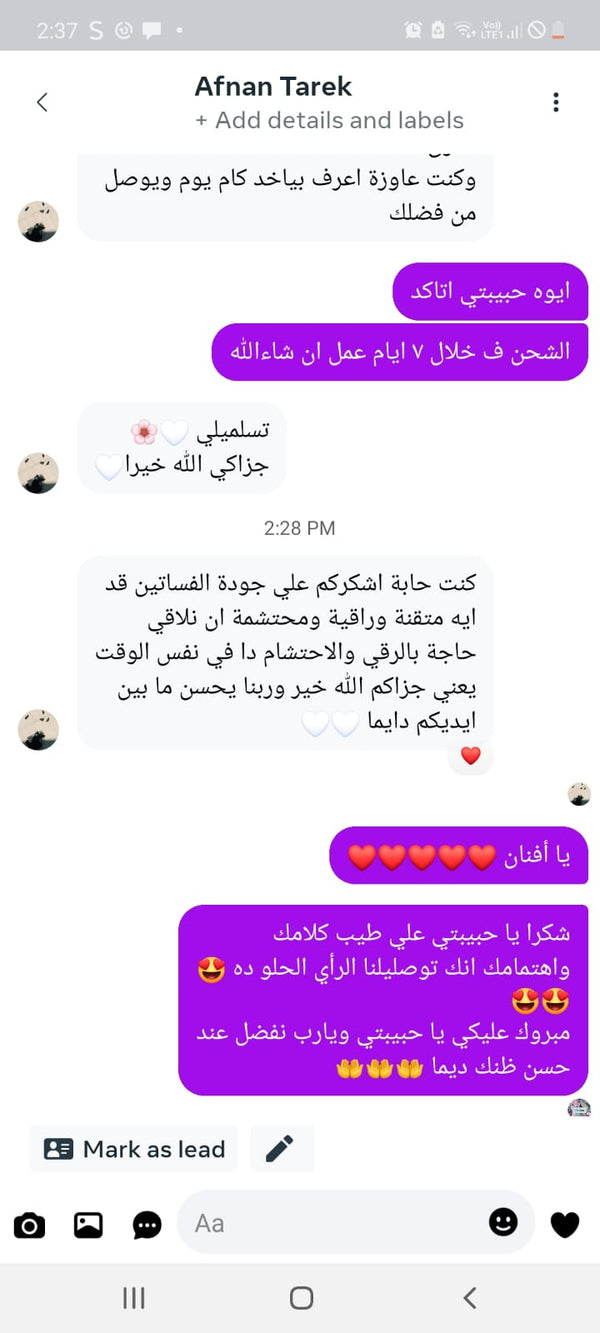Screen dimensions: 600x1333
Task: Tap the pencil edit button
Action: coord(281,1149)
